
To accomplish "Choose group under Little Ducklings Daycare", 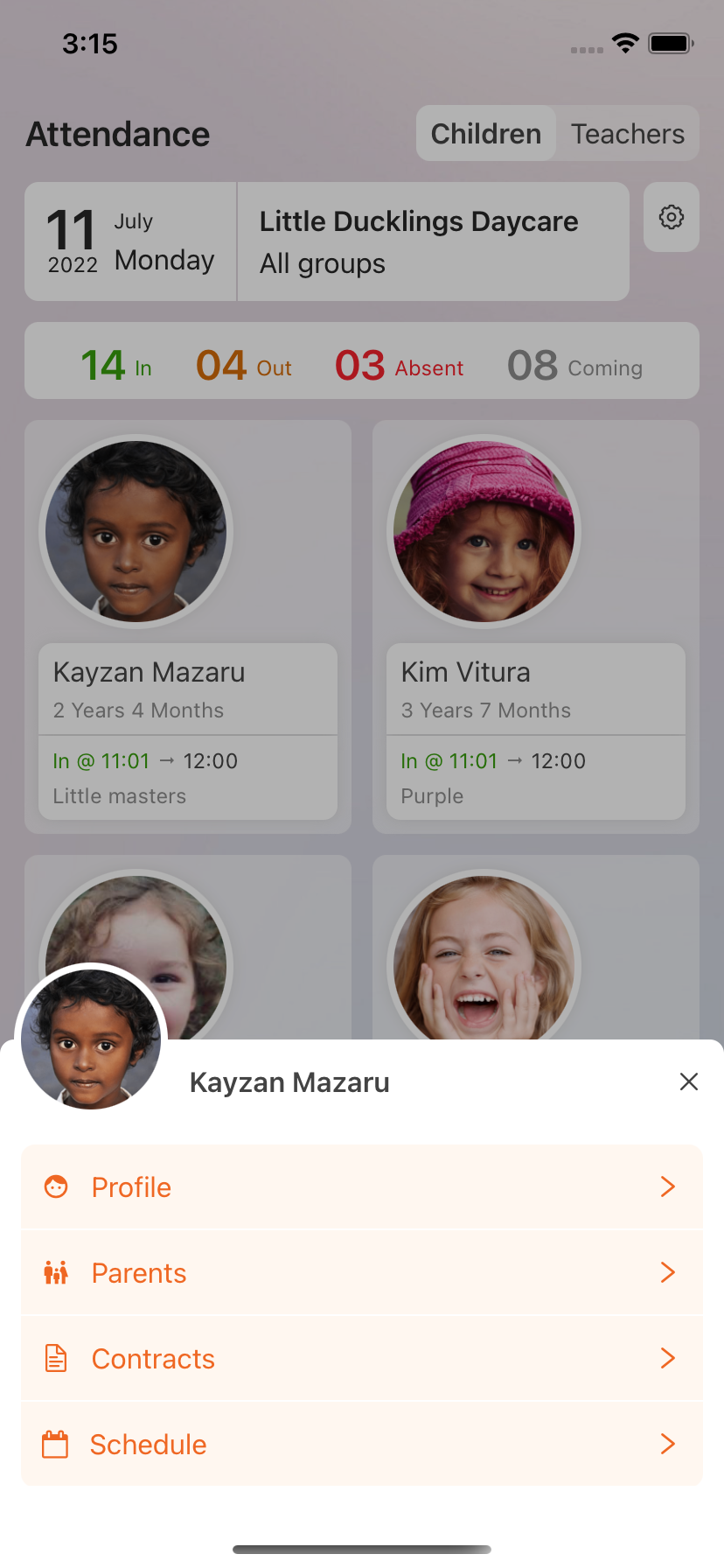I will pos(433,241).
